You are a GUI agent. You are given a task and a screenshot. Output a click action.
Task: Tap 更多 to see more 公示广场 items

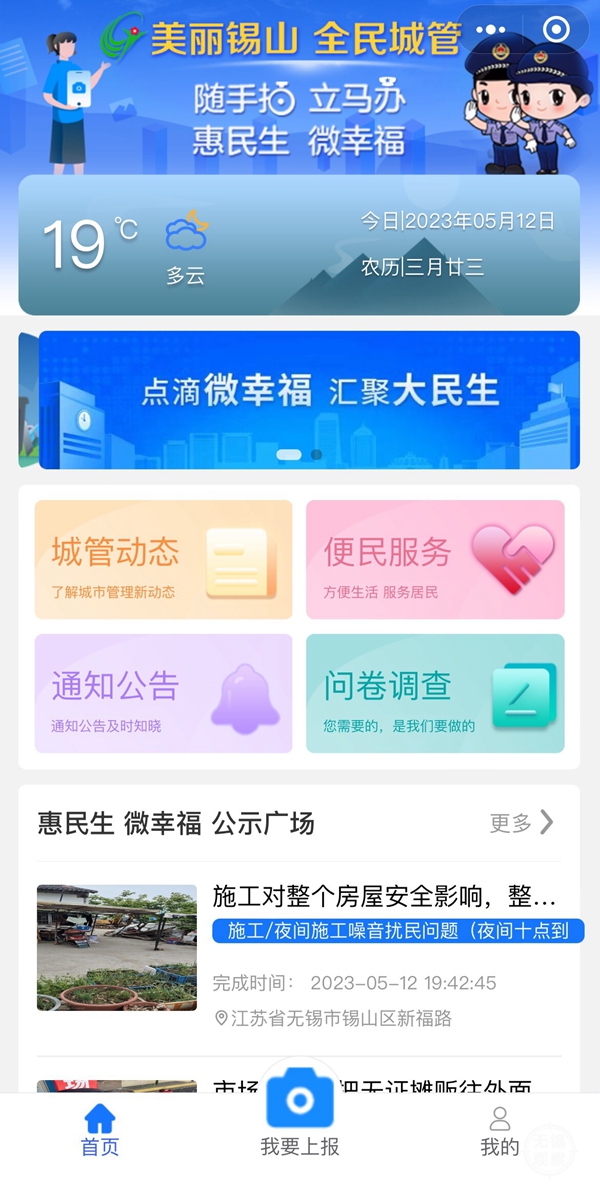coord(521,822)
